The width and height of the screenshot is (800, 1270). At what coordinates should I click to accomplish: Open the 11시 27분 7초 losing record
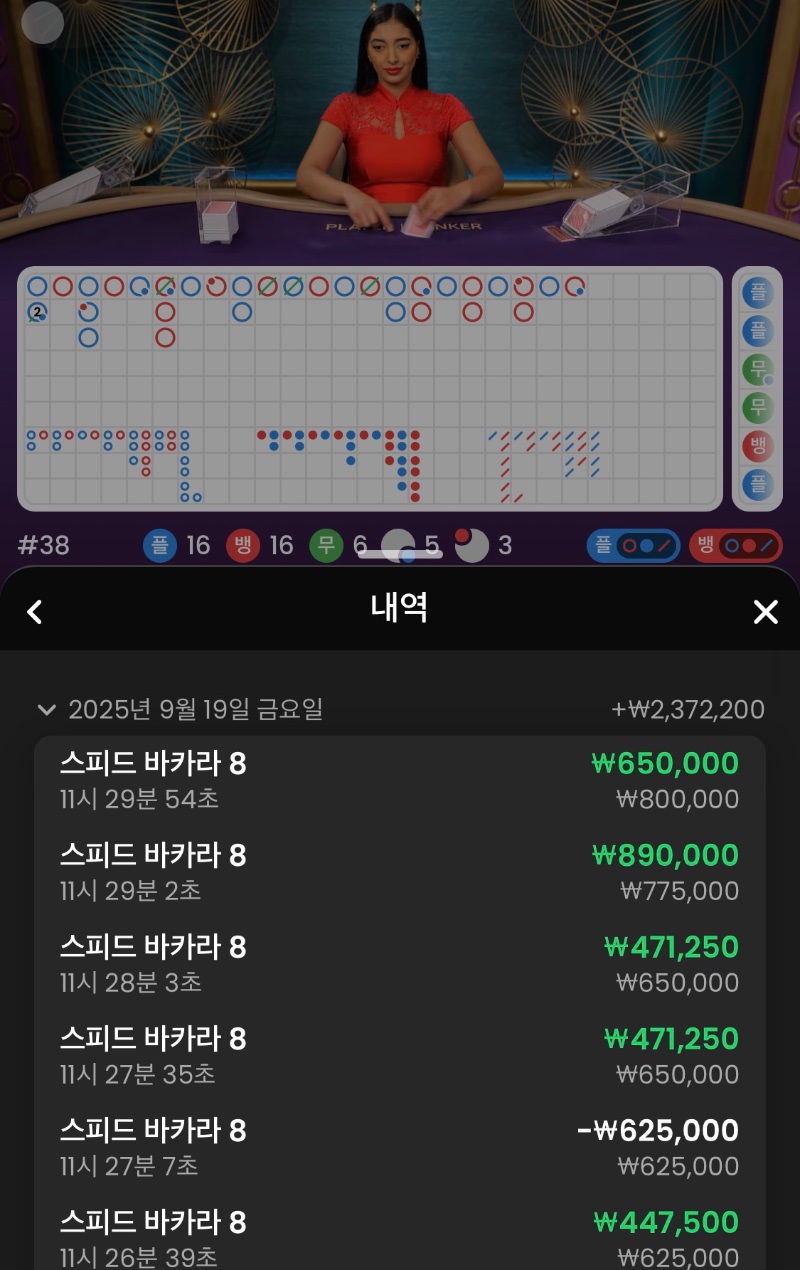(x=400, y=1148)
